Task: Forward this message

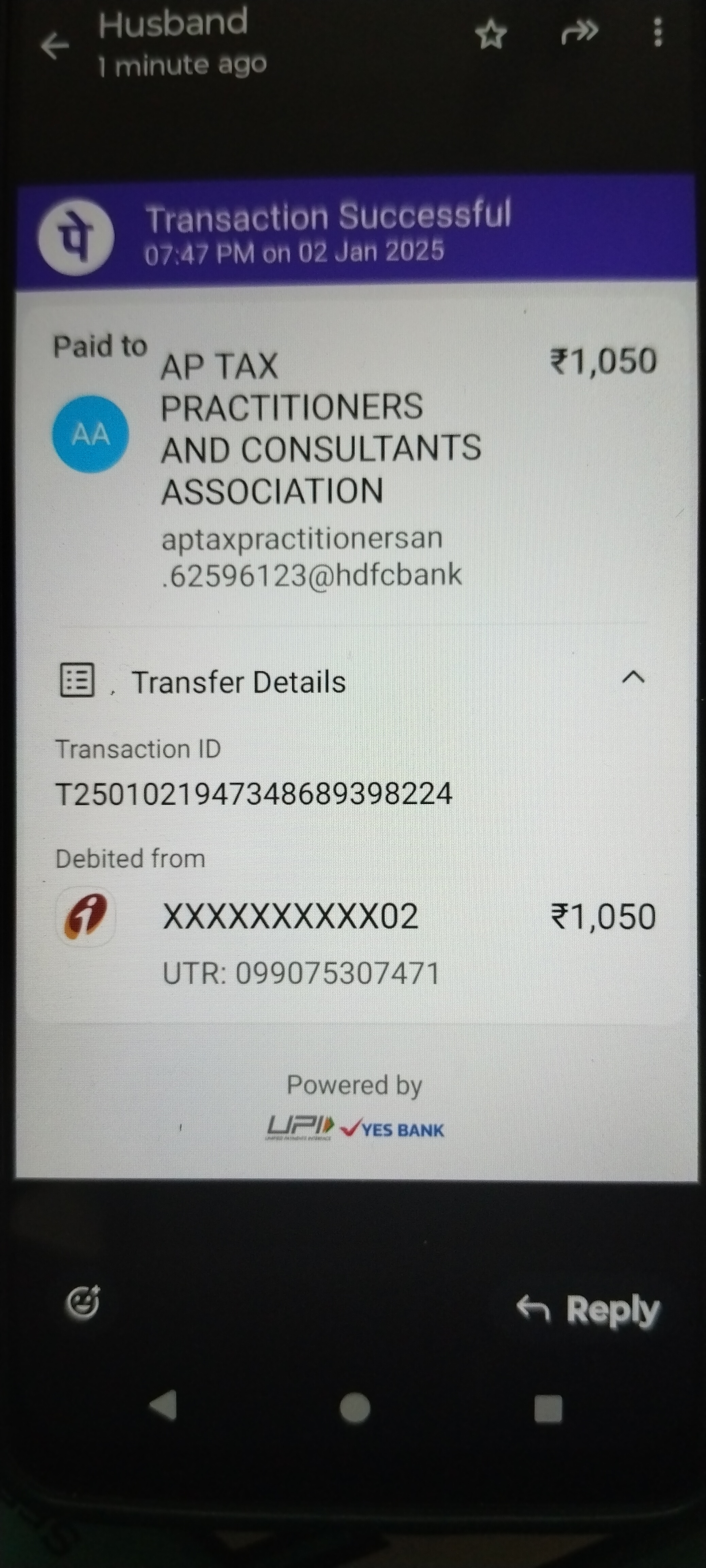Action: tap(579, 32)
